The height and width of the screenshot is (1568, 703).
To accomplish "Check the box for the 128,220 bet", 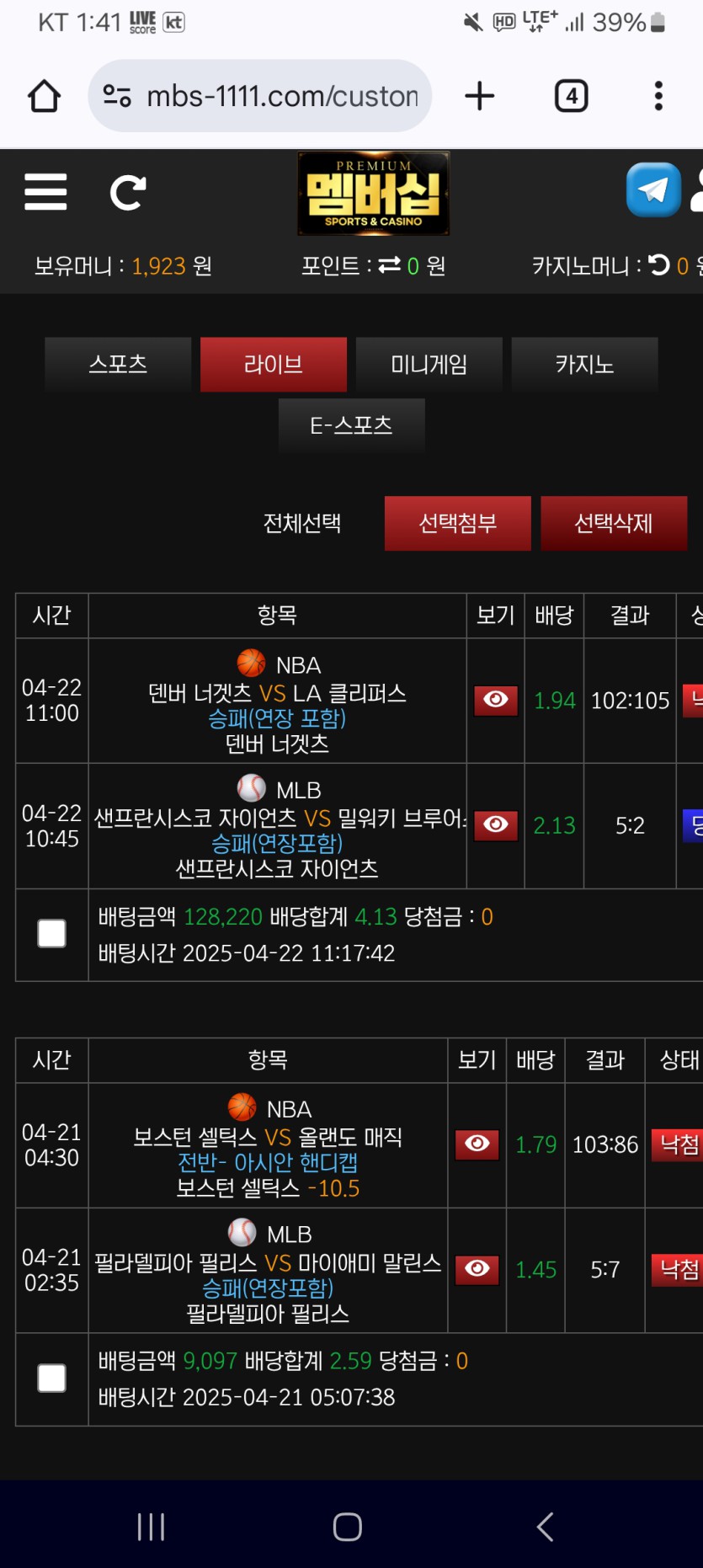I will pyautogui.click(x=52, y=934).
